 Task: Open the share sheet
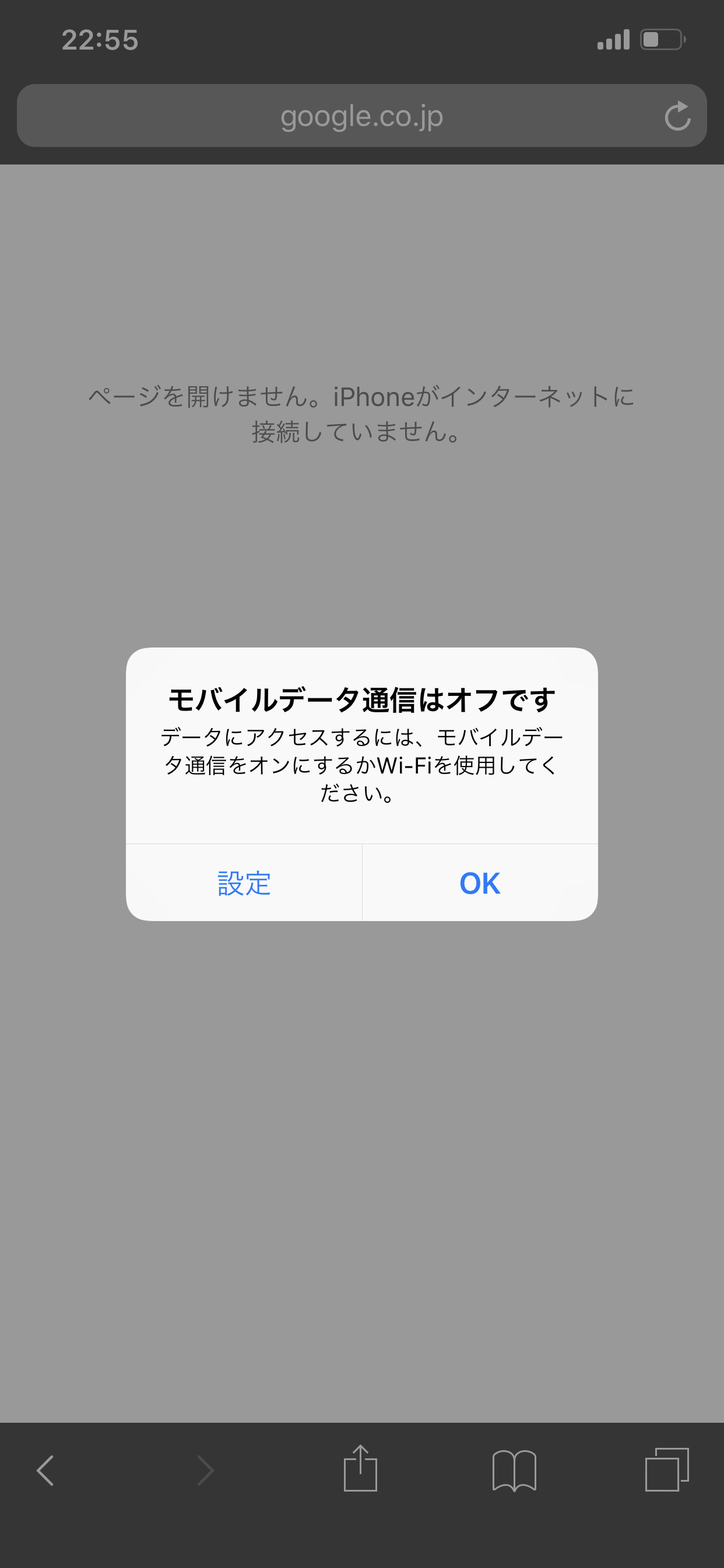tap(360, 1469)
